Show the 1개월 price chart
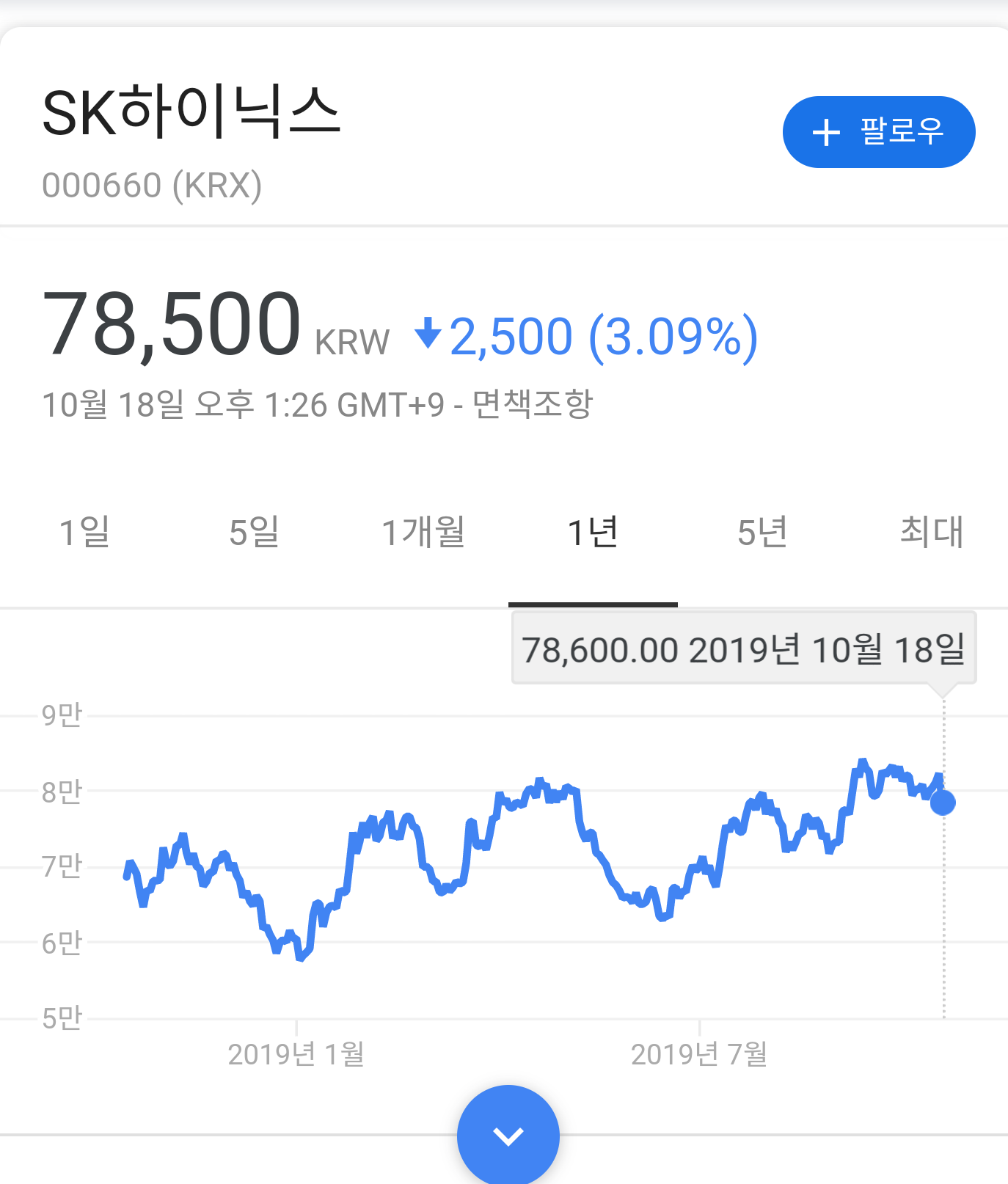This screenshot has height=1184, width=1008. [423, 533]
